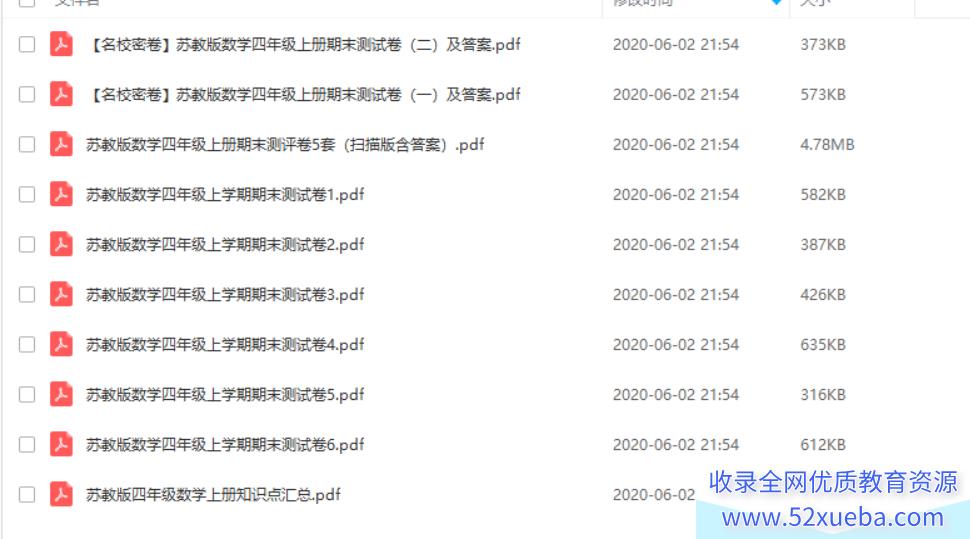
Task: Check the box beside 期末测试卷1.pdf
Action: point(27,194)
